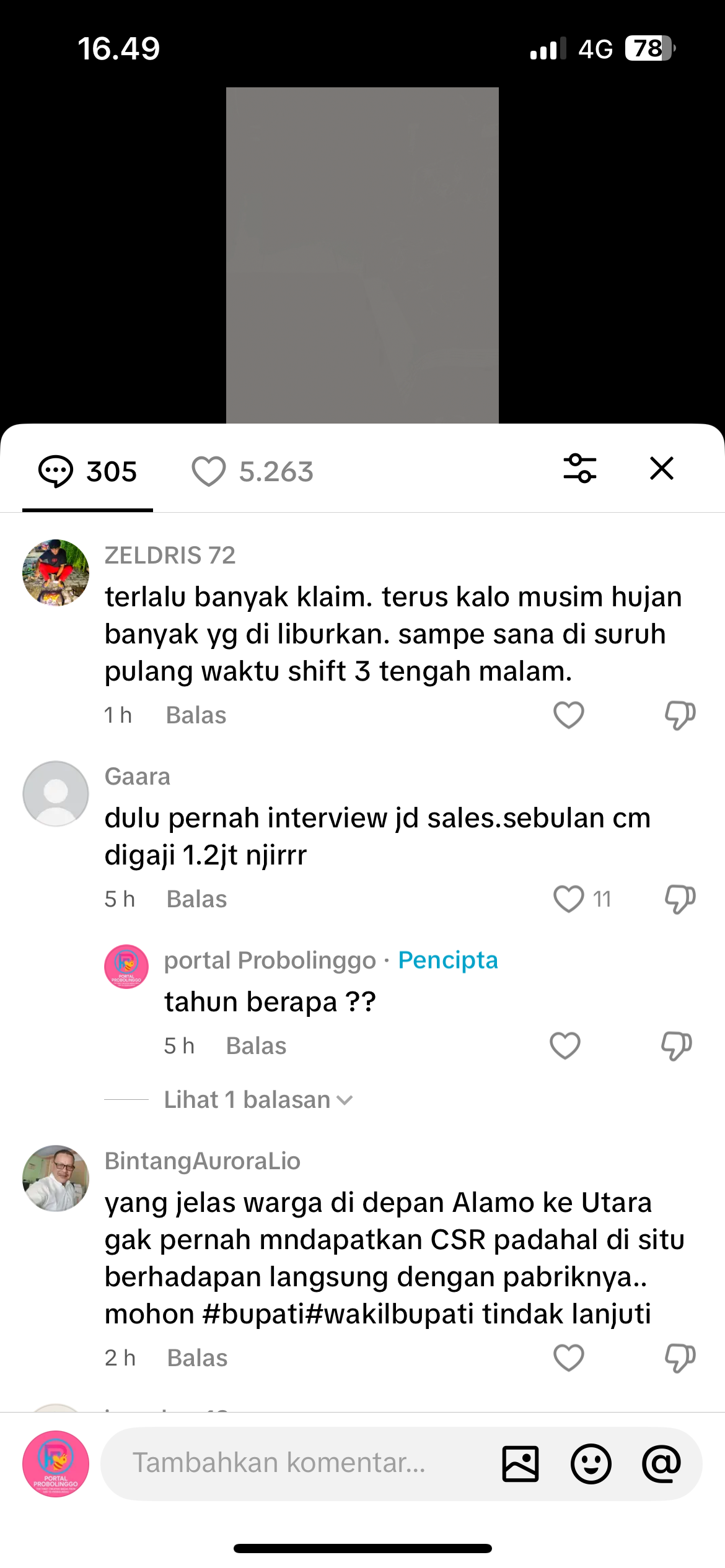Like portal Probolinggo's reply 'tahun berapa ??'
Screen dimensions: 725x1568
(x=565, y=1046)
